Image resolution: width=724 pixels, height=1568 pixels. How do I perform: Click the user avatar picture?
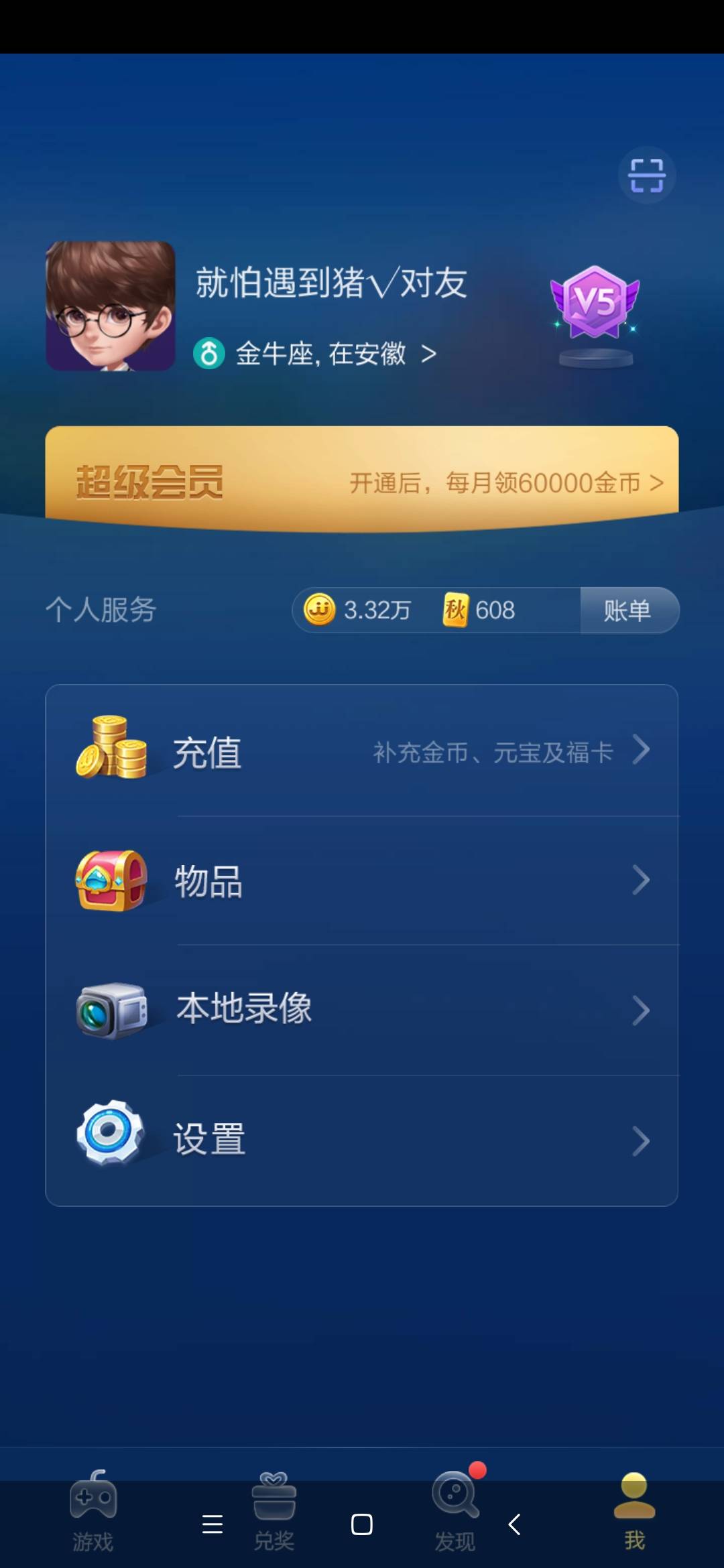tap(110, 306)
